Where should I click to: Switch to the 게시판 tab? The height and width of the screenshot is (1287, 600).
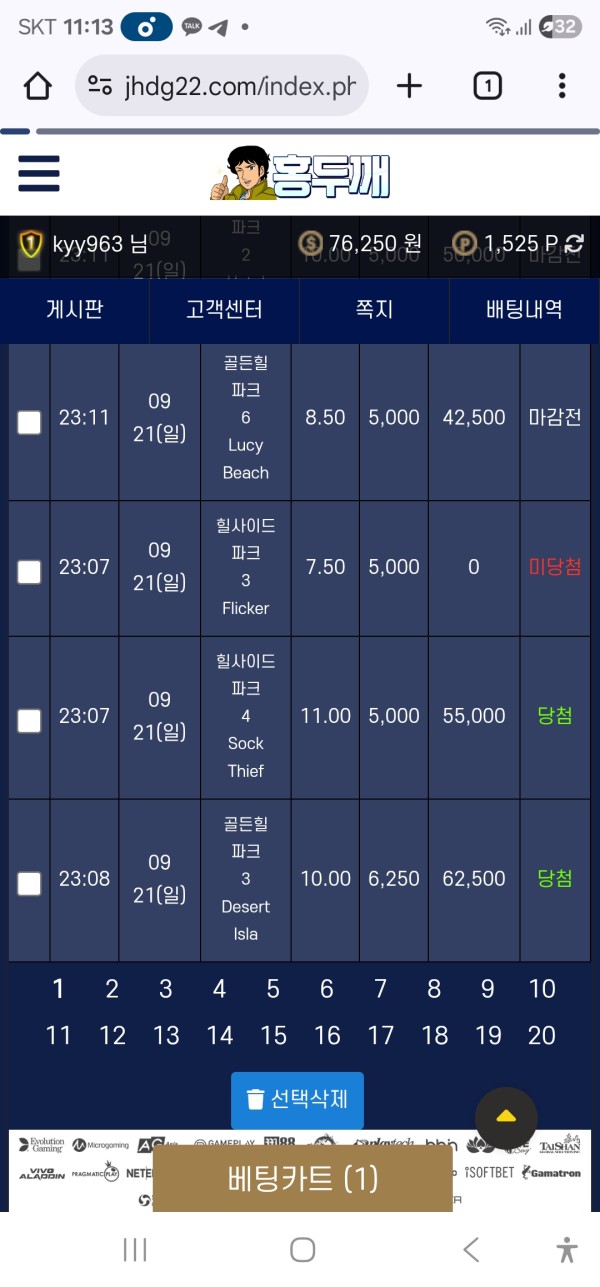coord(74,310)
